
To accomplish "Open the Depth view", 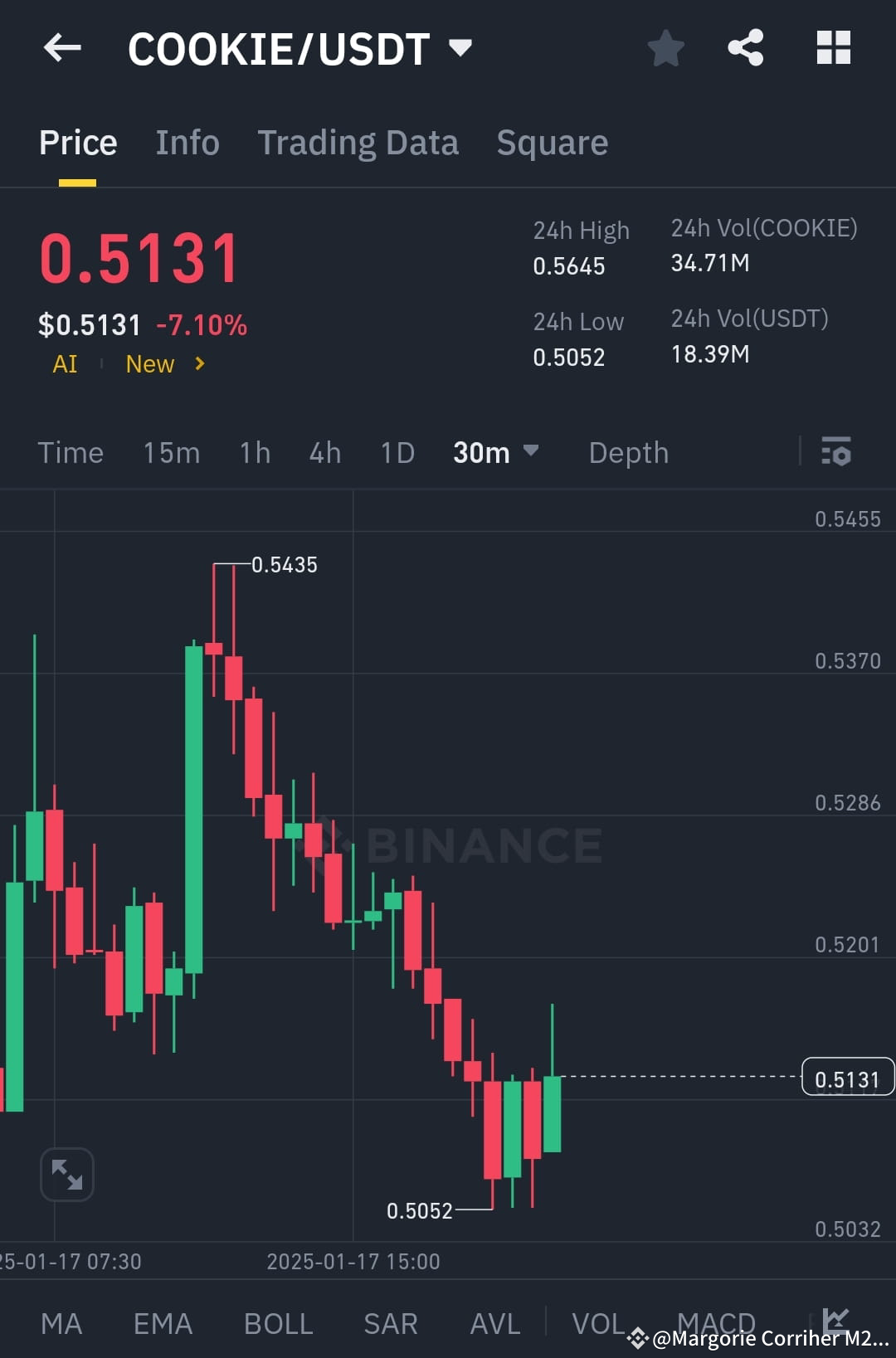I will 628,453.
